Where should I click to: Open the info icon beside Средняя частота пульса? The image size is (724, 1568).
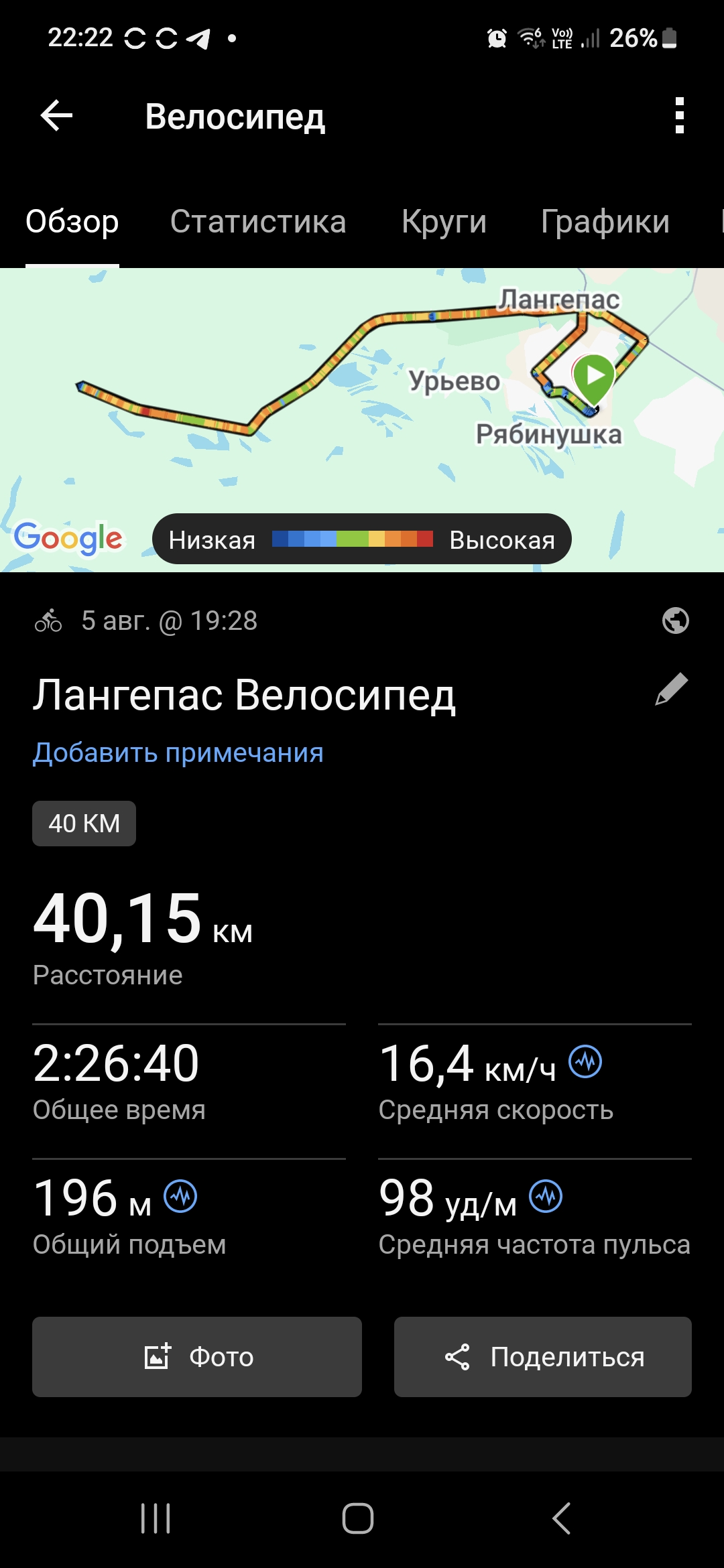coord(546,1196)
